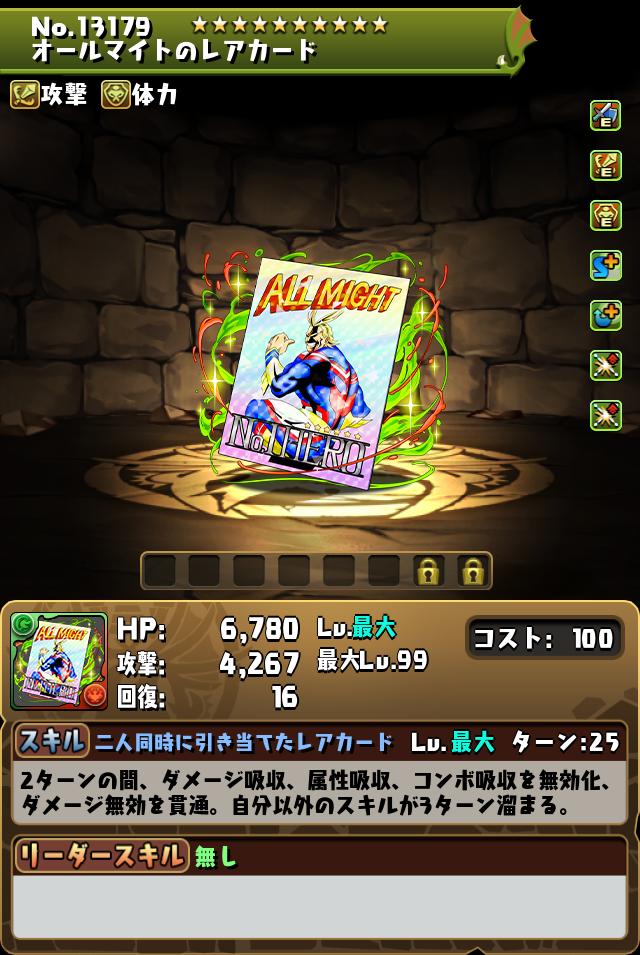Tap the blue S plus skill boost awakening
Image resolution: width=640 pixels, height=955 pixels.
click(x=605, y=265)
